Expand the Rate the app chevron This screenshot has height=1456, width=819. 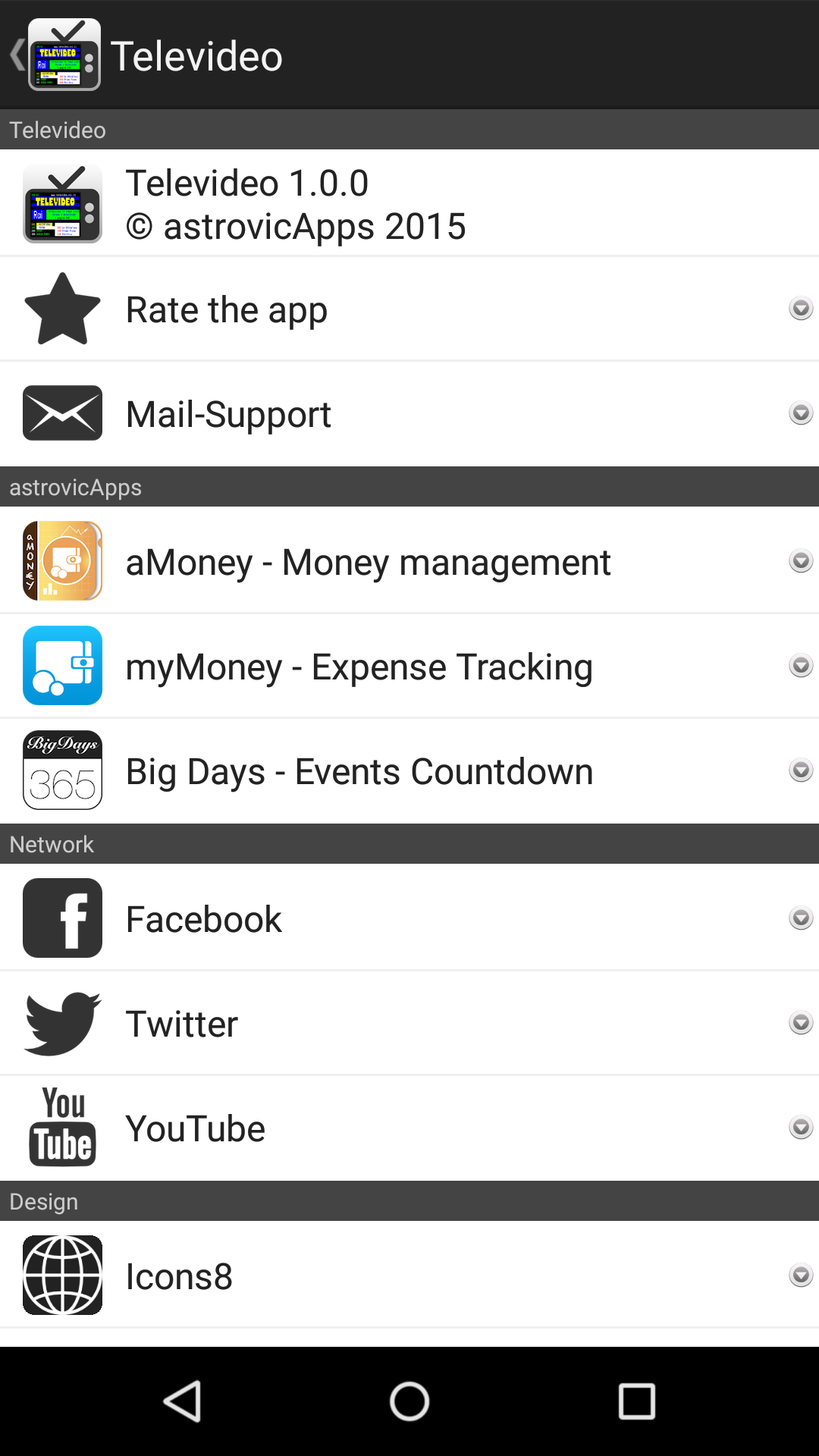tap(802, 308)
